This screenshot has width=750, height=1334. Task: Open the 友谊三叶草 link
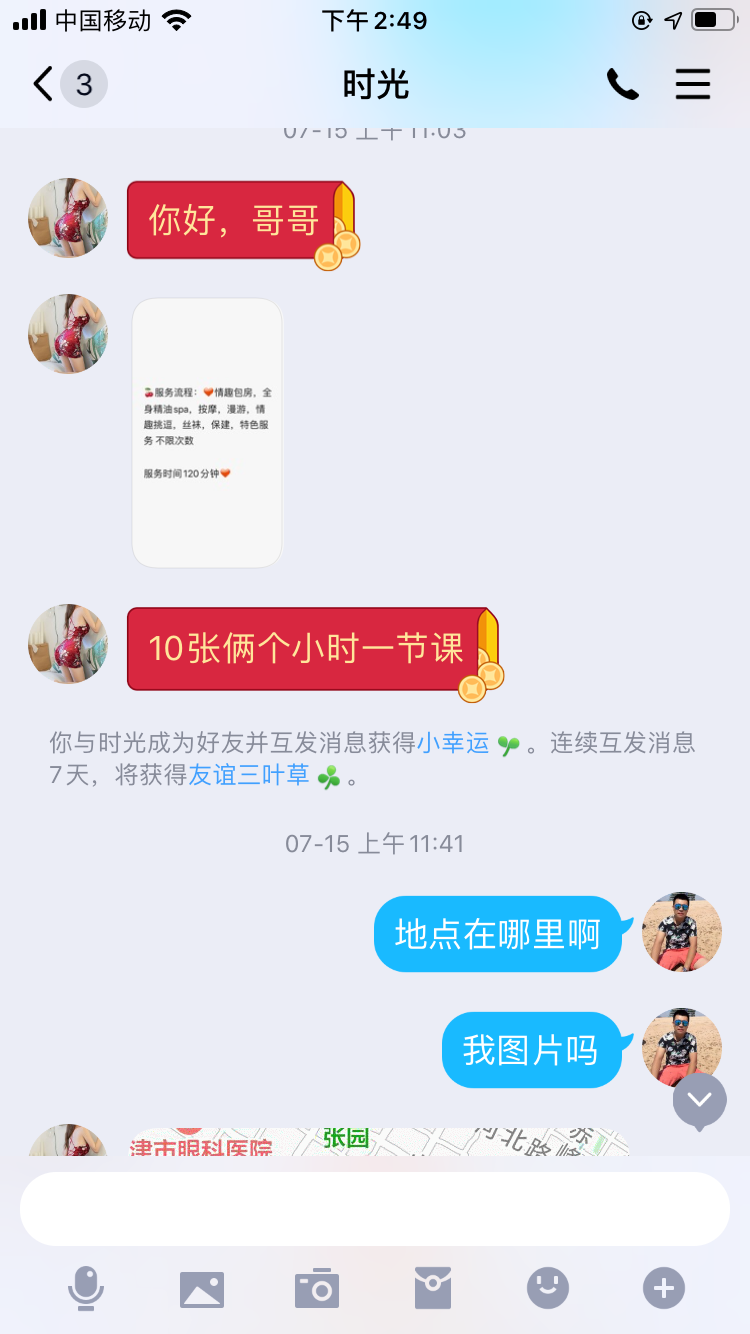(250, 775)
